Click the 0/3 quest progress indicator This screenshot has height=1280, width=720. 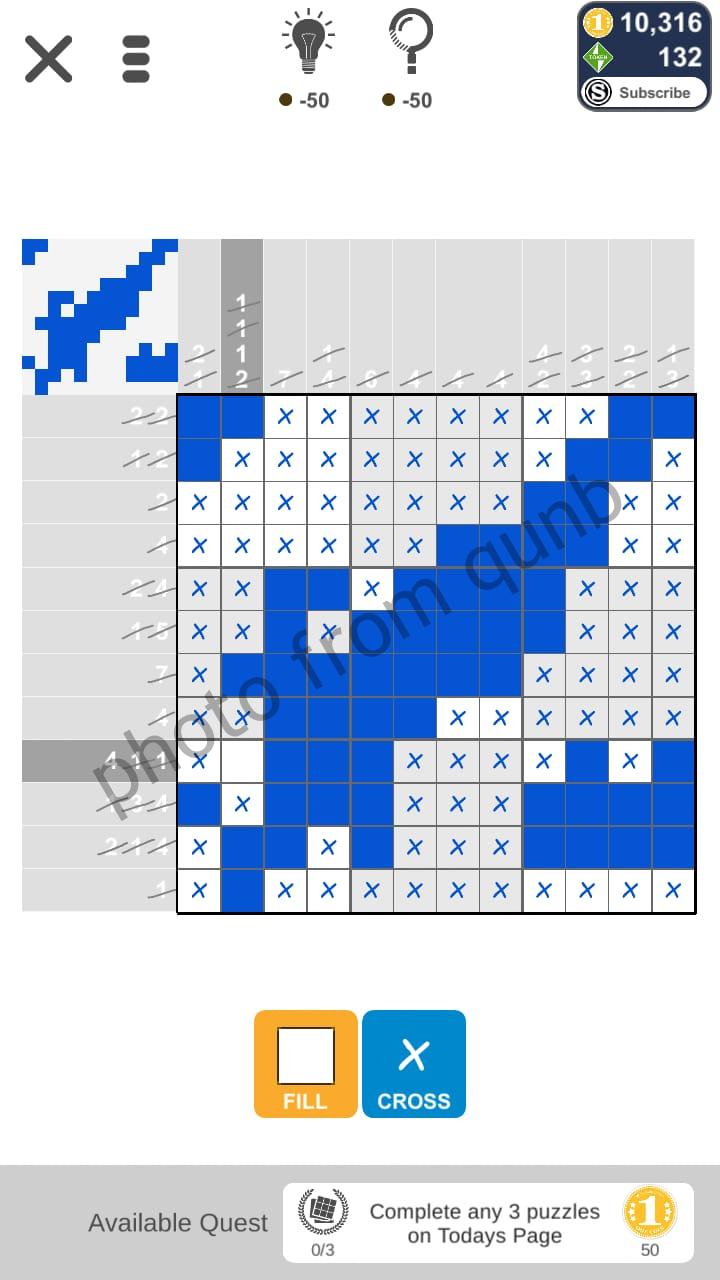coord(322,1249)
